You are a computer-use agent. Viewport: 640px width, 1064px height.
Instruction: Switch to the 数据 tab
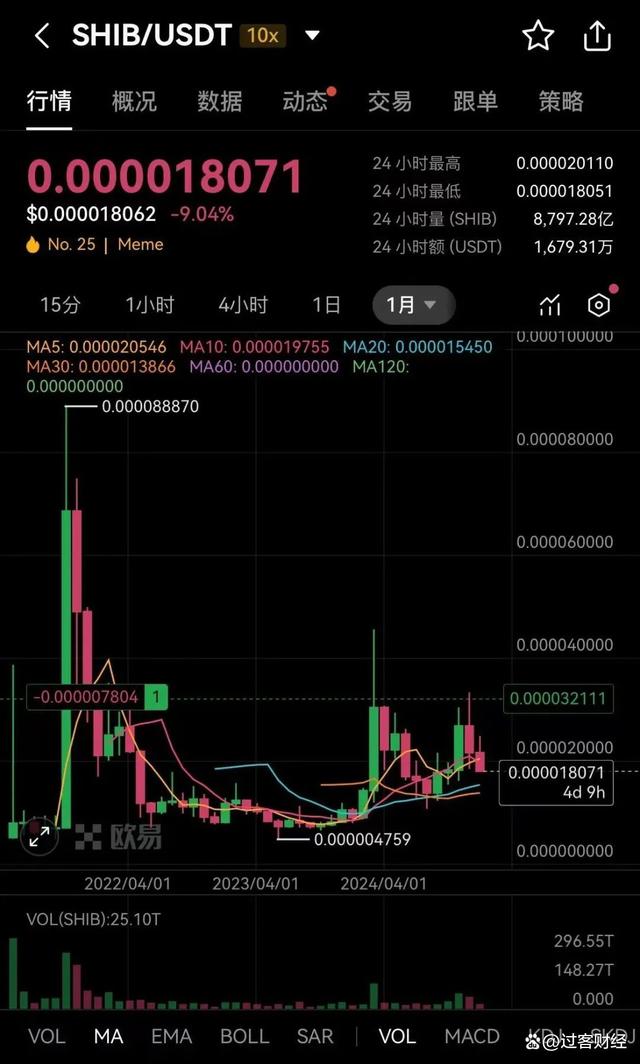pyautogui.click(x=219, y=101)
